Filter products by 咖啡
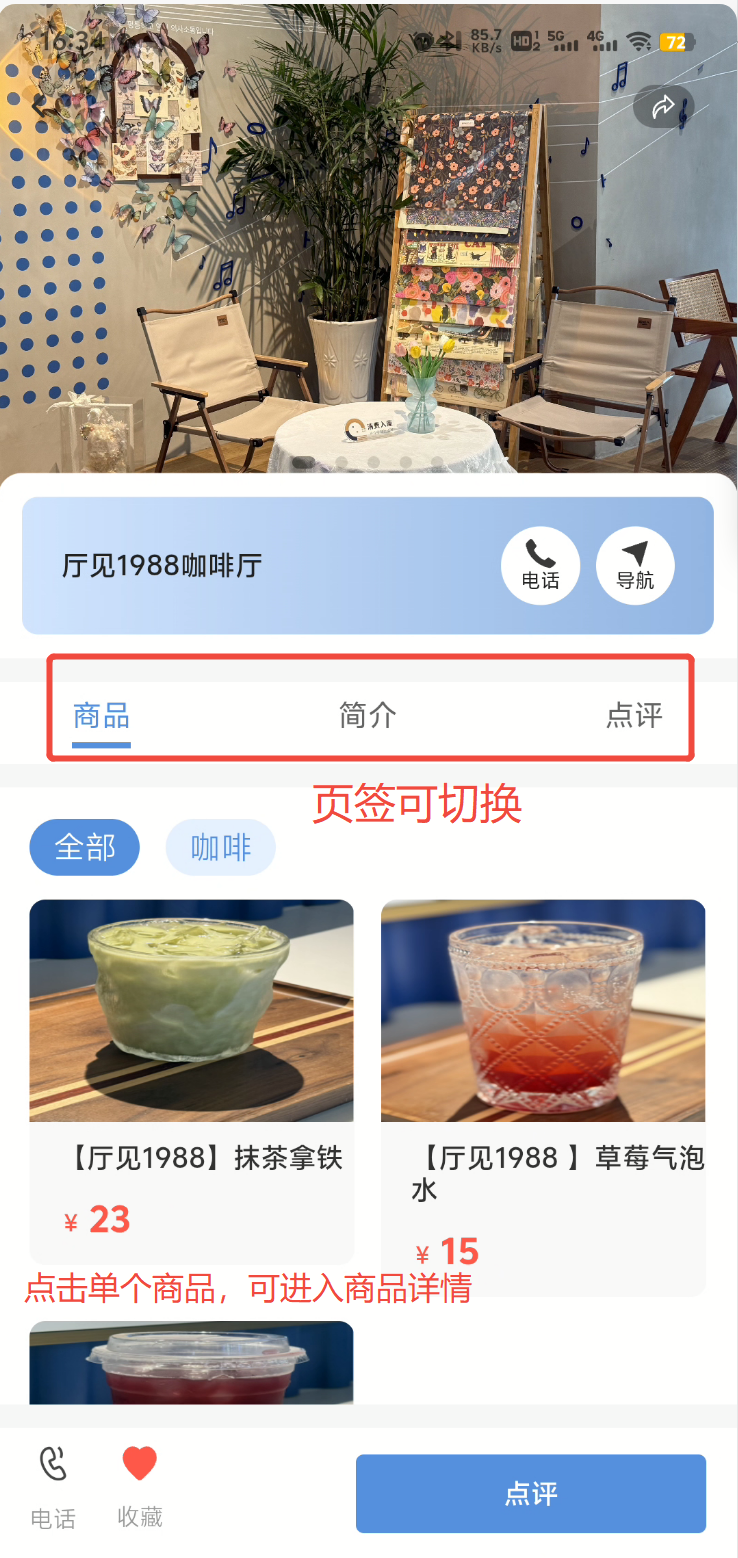This screenshot has height=1558, width=738. [220, 847]
